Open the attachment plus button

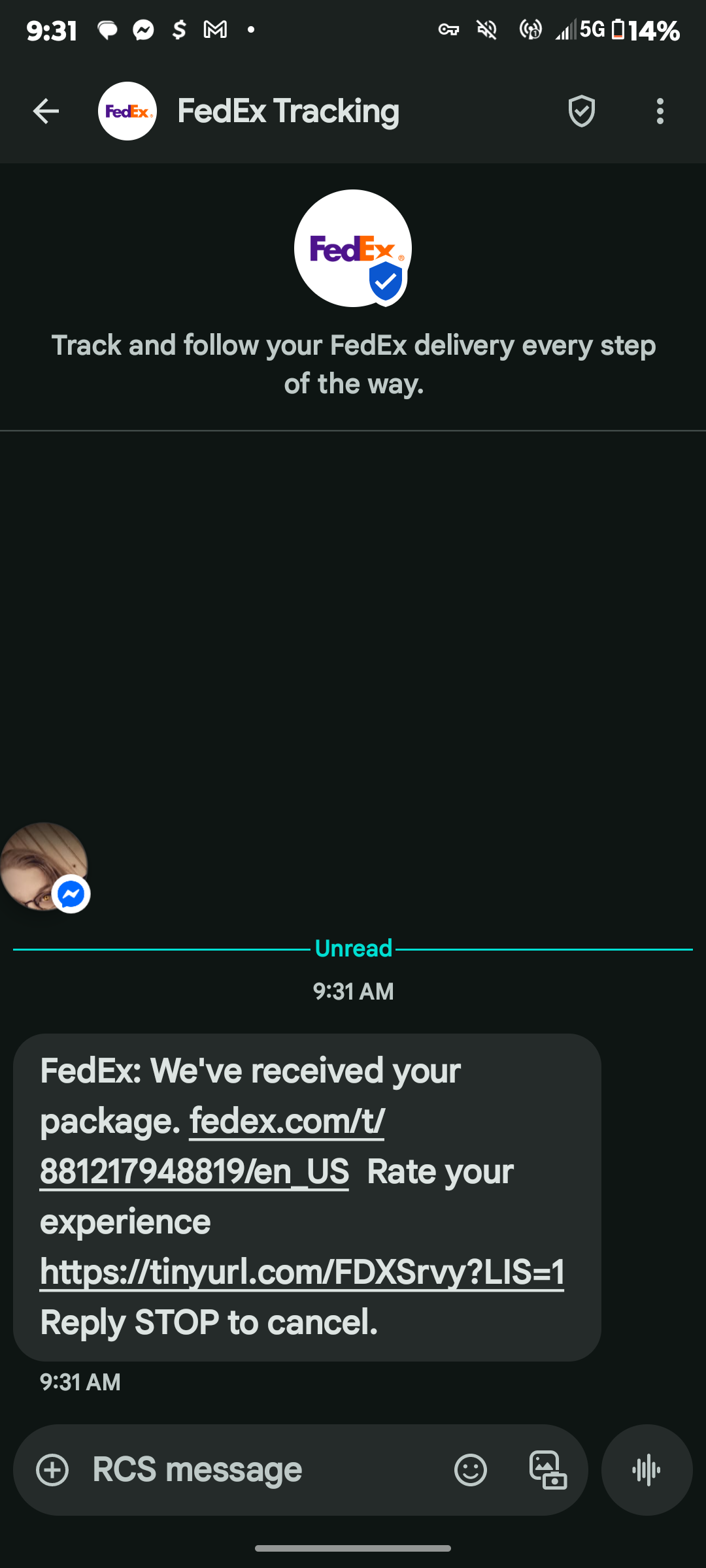[x=52, y=1470]
